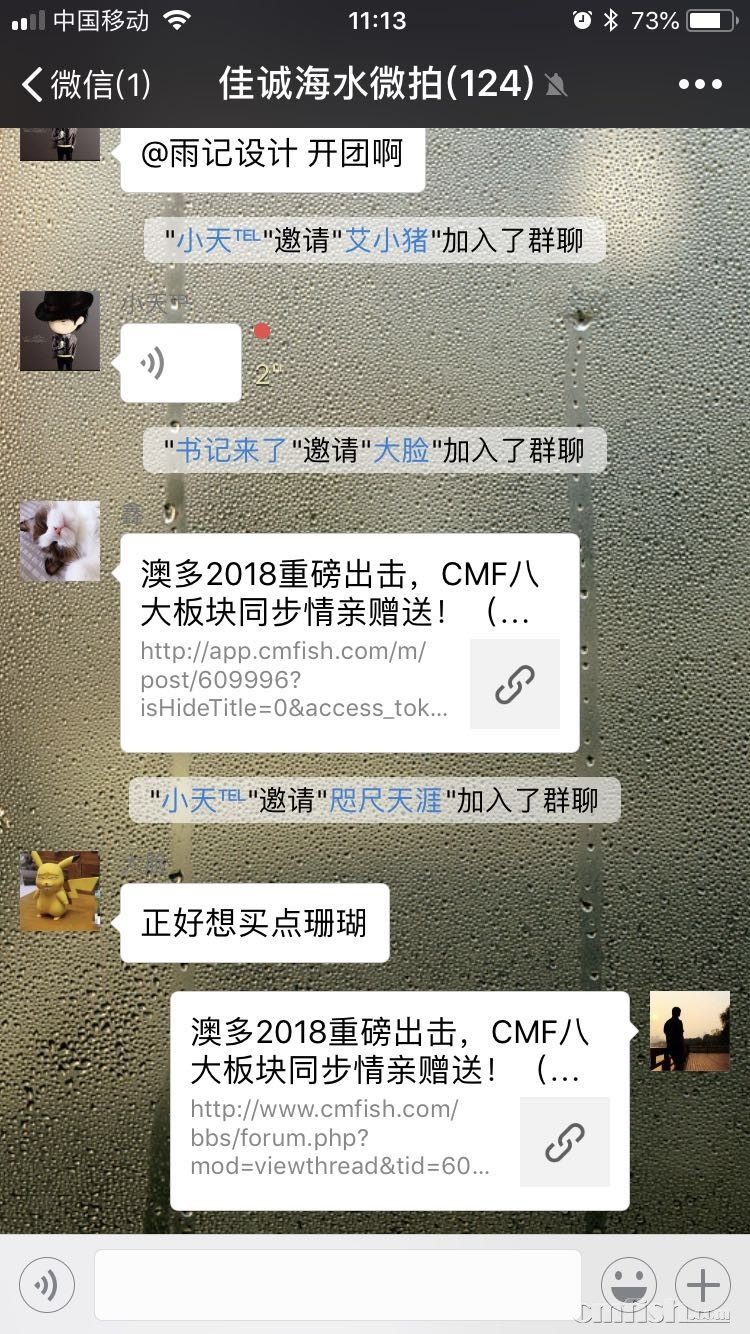Open the app.cmfish.com shared link card
Image resolution: width=750 pixels, height=1334 pixels.
tap(349, 643)
